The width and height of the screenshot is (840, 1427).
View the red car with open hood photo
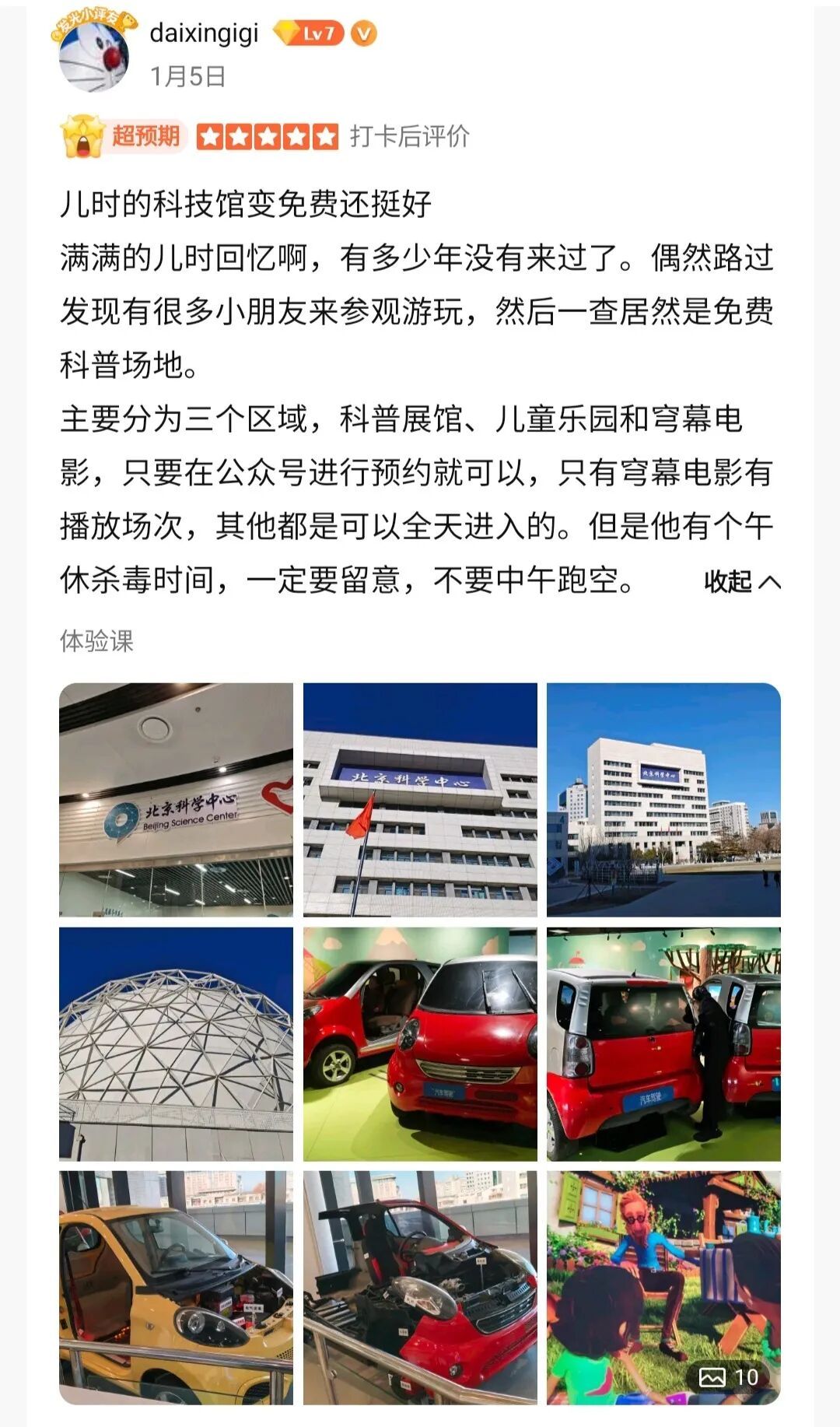click(x=420, y=1288)
